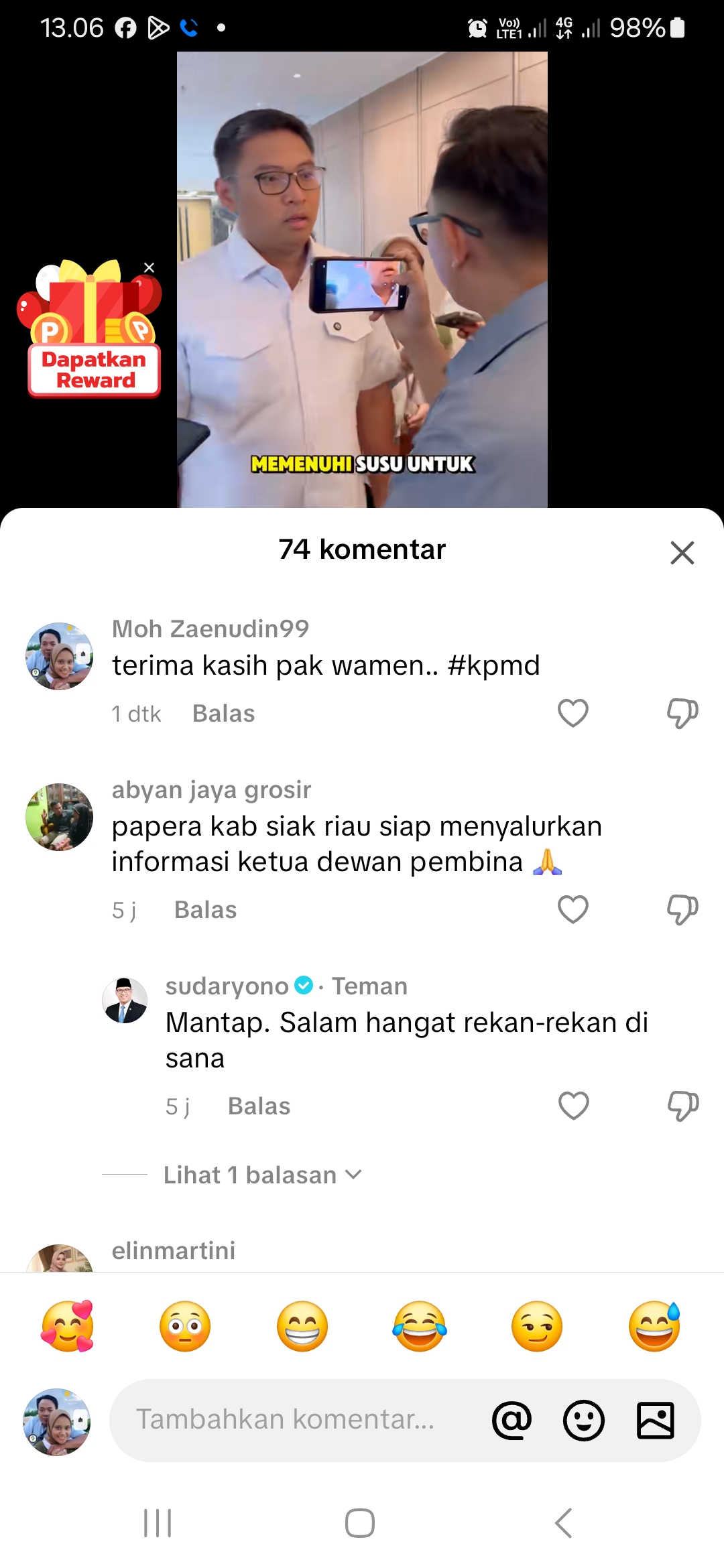Go back with the system back button
The height and width of the screenshot is (1568, 724).
564,1523
